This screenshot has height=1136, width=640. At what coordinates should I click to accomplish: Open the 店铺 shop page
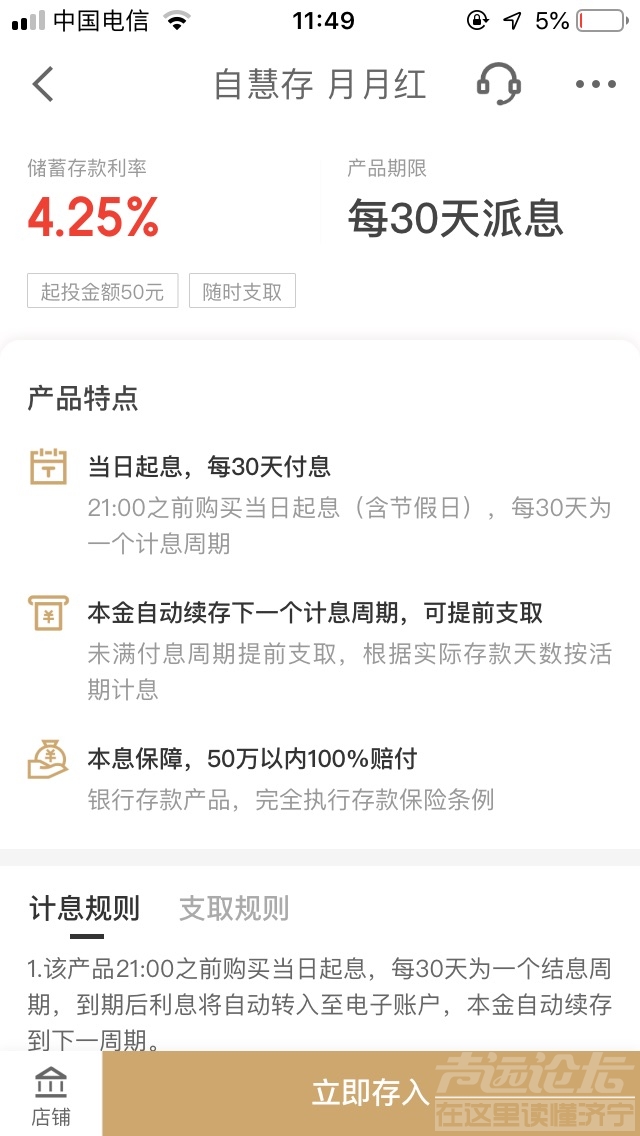click(x=51, y=1094)
